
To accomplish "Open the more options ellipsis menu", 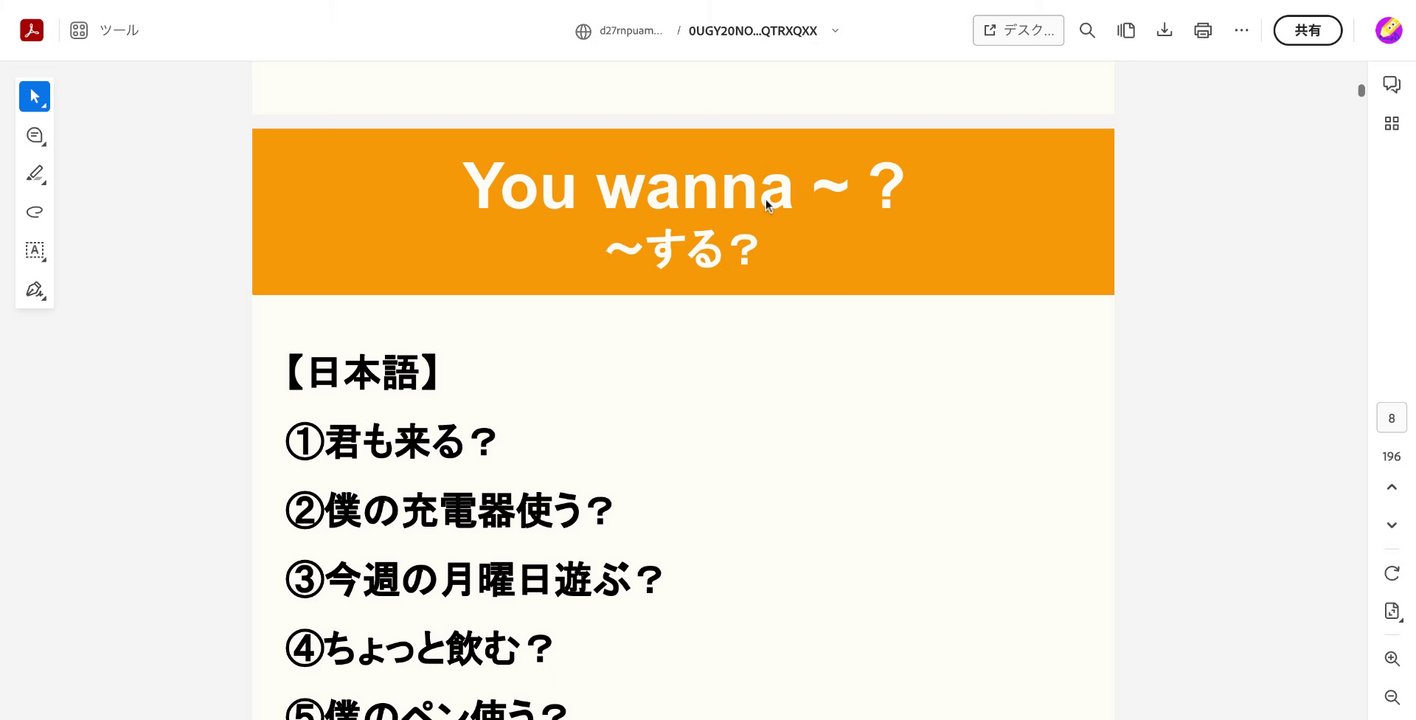I will (x=1241, y=30).
